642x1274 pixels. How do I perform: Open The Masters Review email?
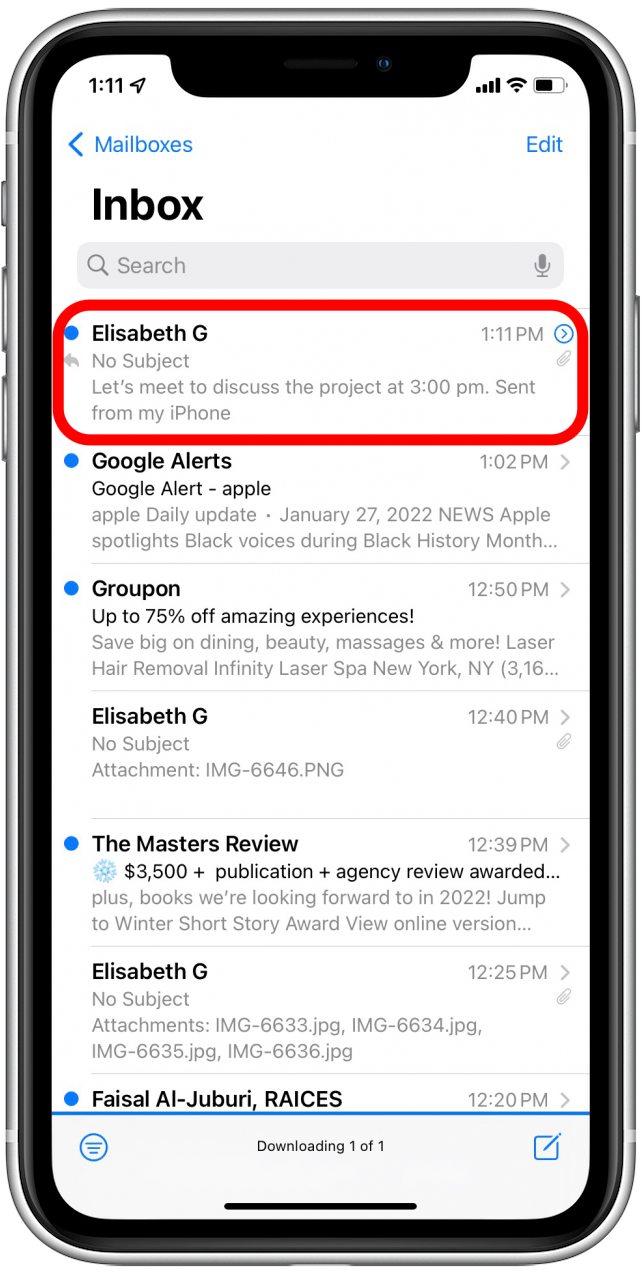coord(320,884)
